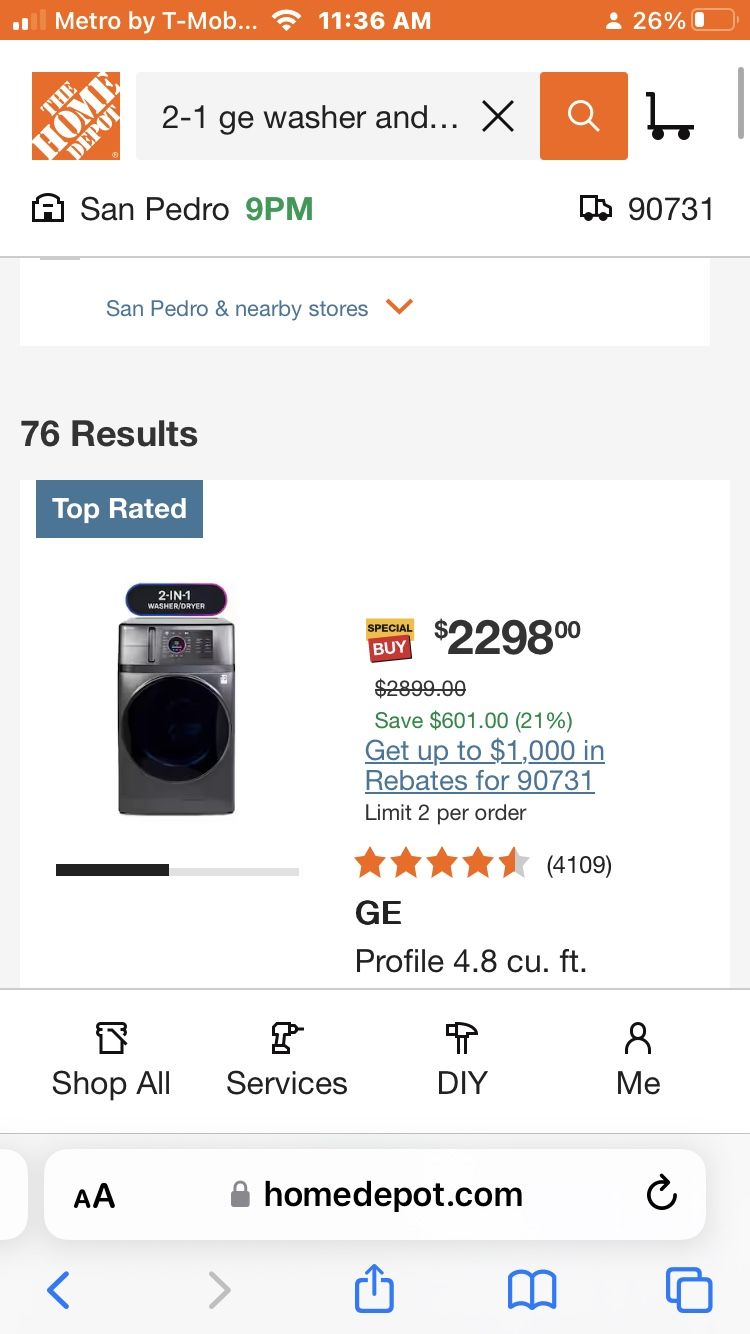Tap the orange search magnifier icon
This screenshot has width=750, height=1334.
tap(583, 116)
